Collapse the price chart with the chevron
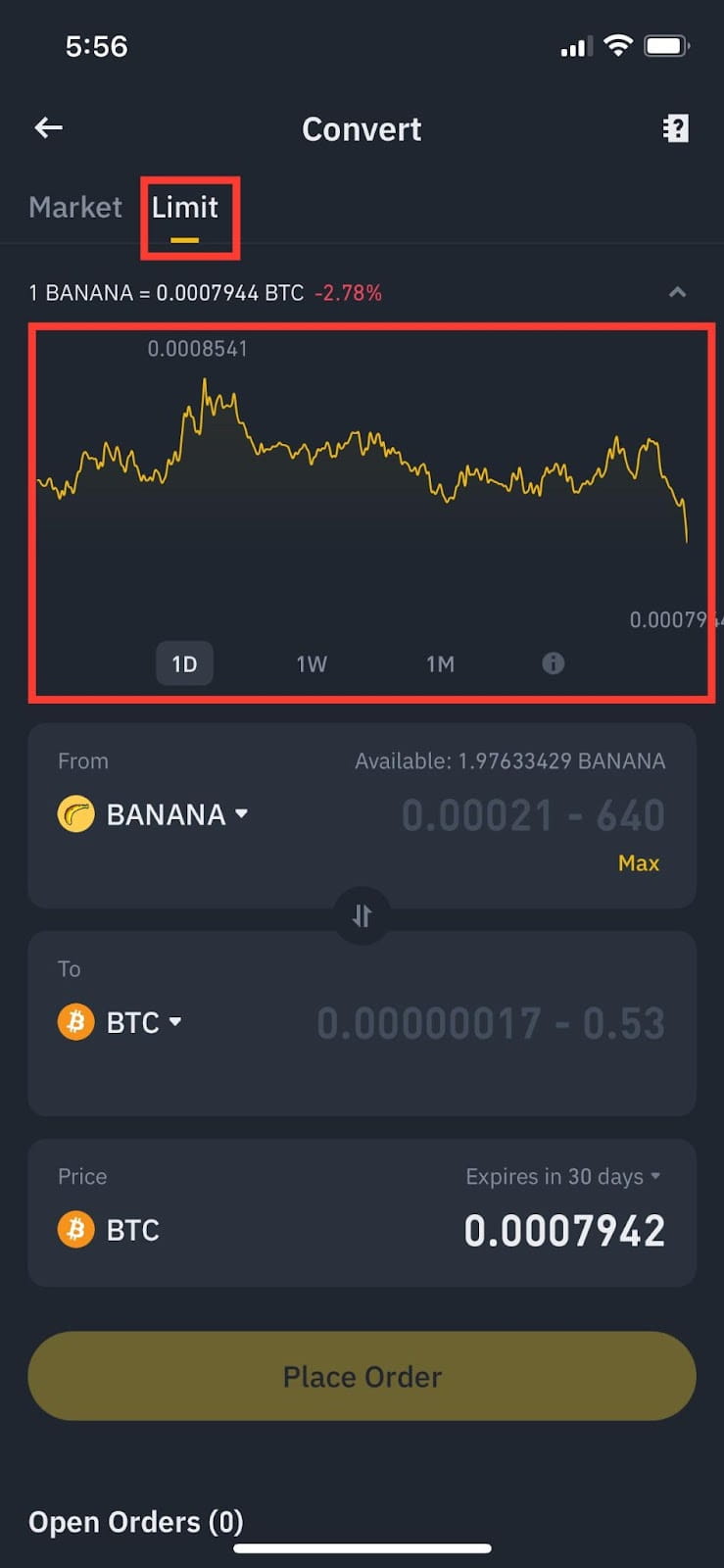 click(x=677, y=292)
